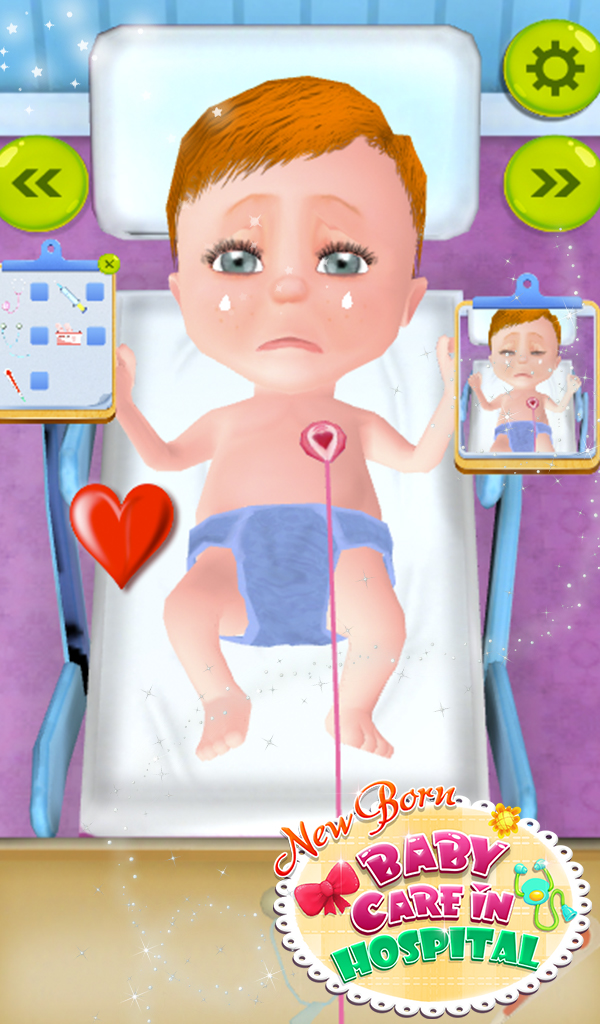This screenshot has height=1024, width=600.
Task: Open the settings gear
Action: click(x=553, y=68)
